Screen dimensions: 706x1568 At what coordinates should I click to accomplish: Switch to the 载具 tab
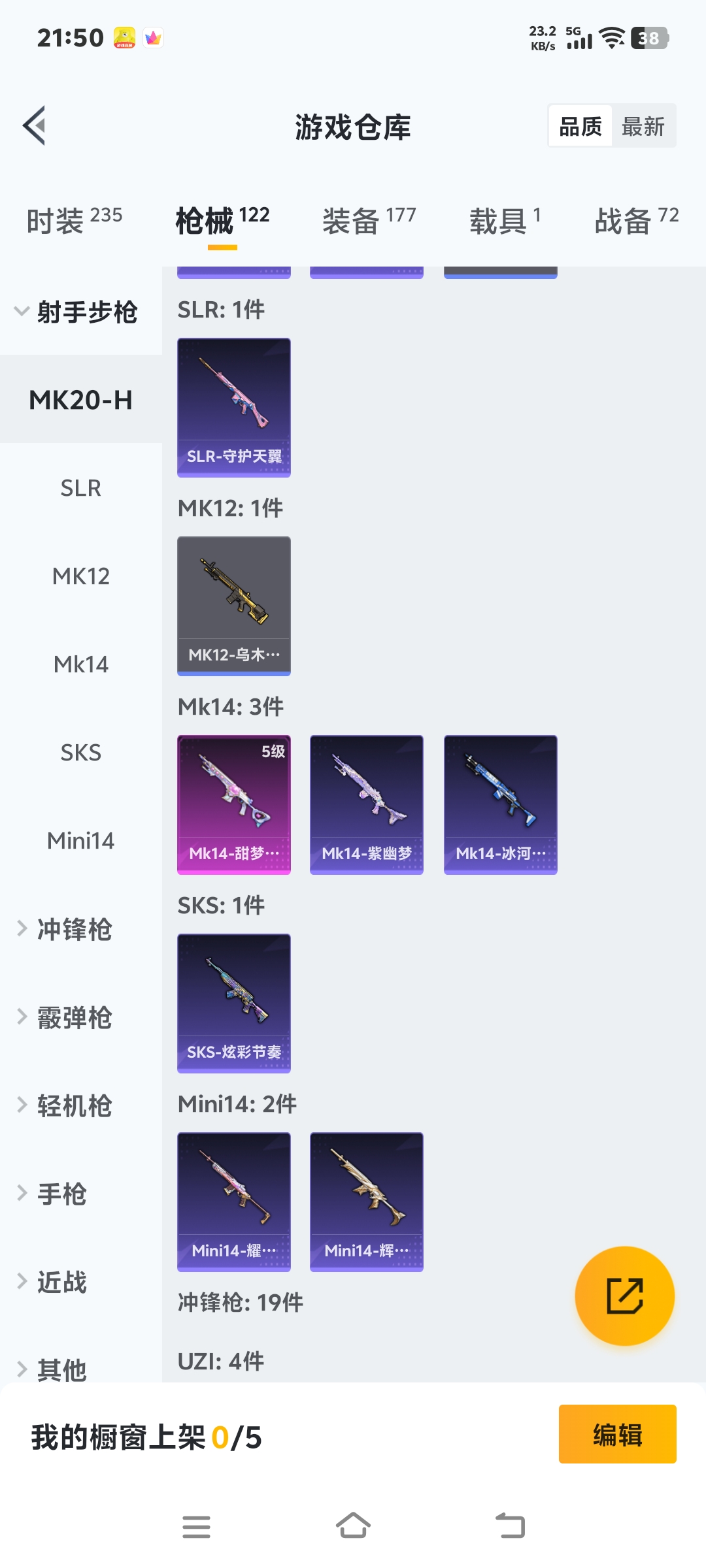pos(505,221)
